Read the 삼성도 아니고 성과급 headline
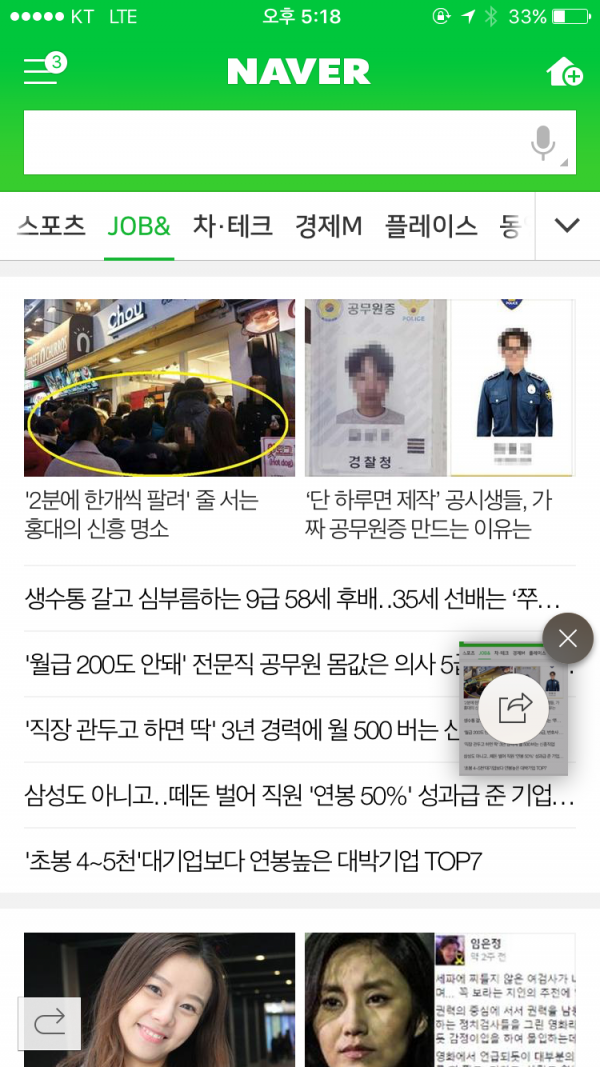 pos(298,795)
